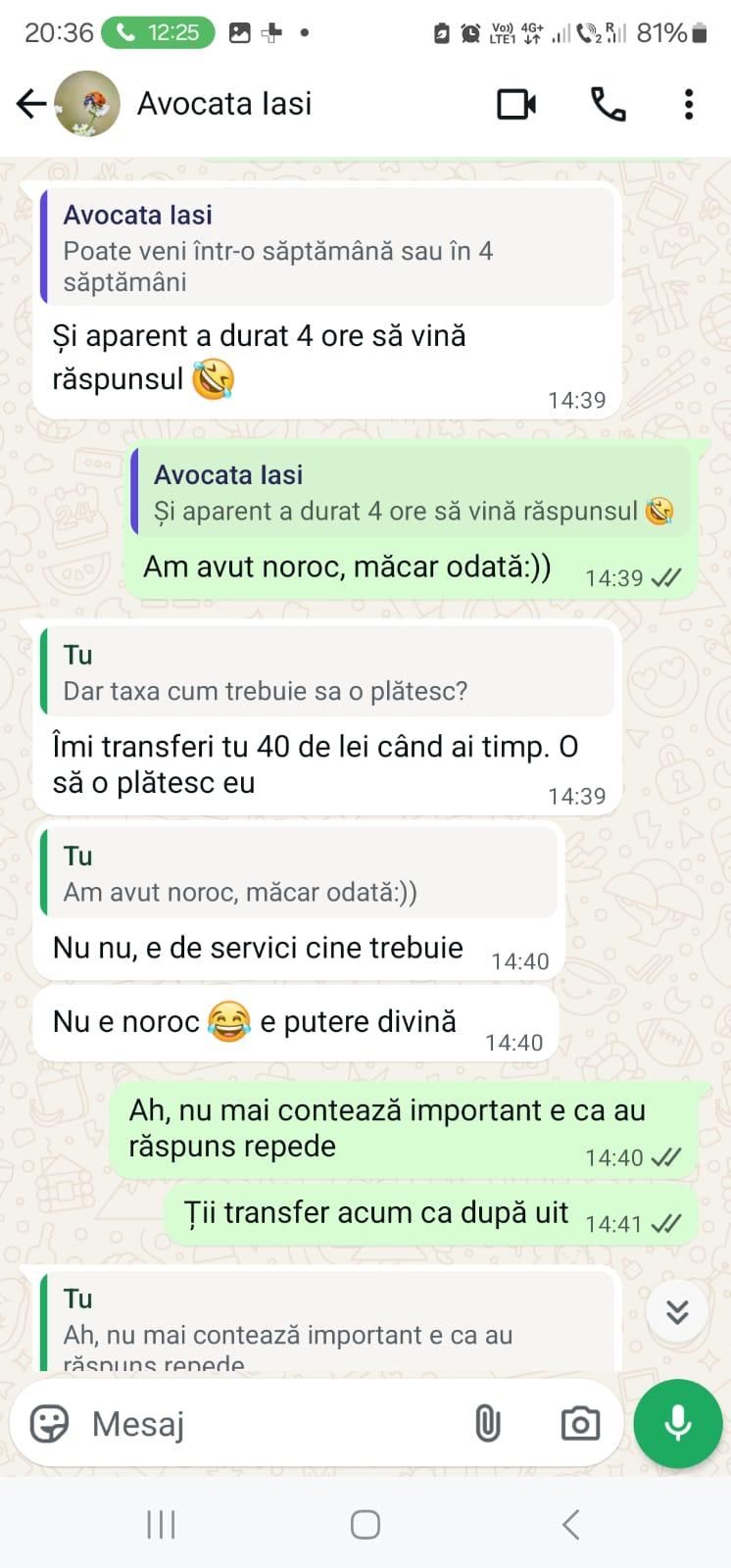Open the recent apps overview

[161, 1525]
